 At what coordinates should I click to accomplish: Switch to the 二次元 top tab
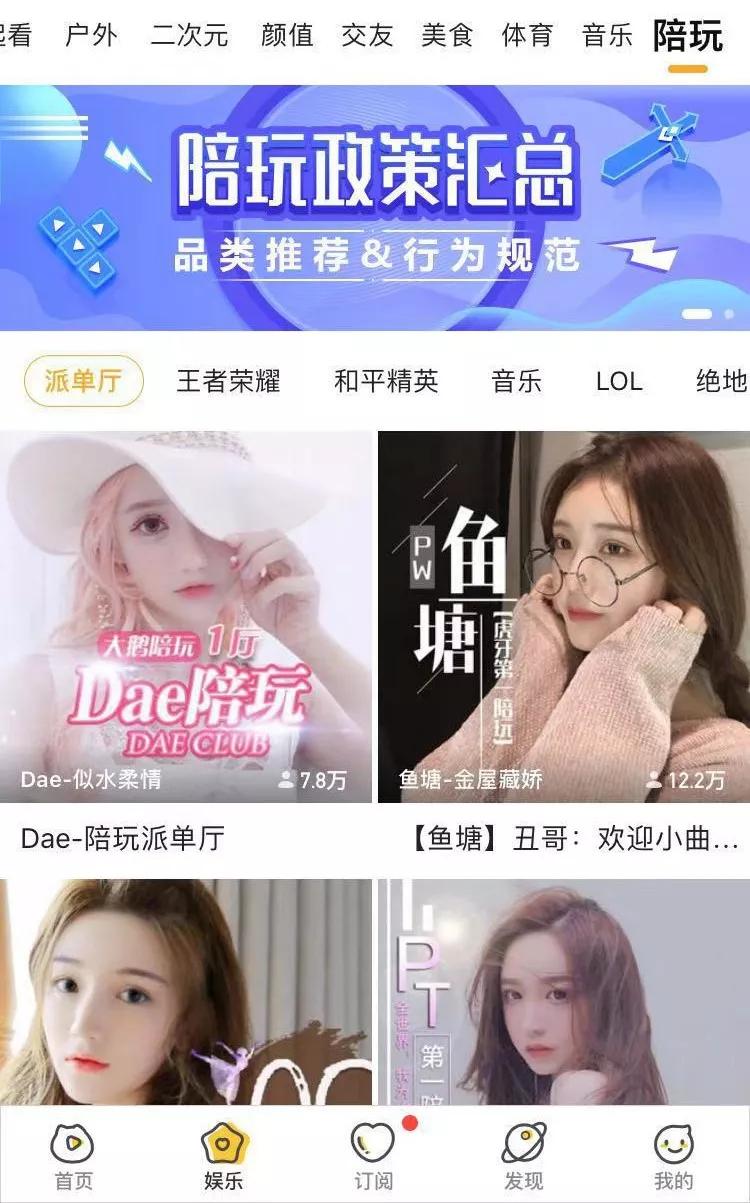coord(189,36)
